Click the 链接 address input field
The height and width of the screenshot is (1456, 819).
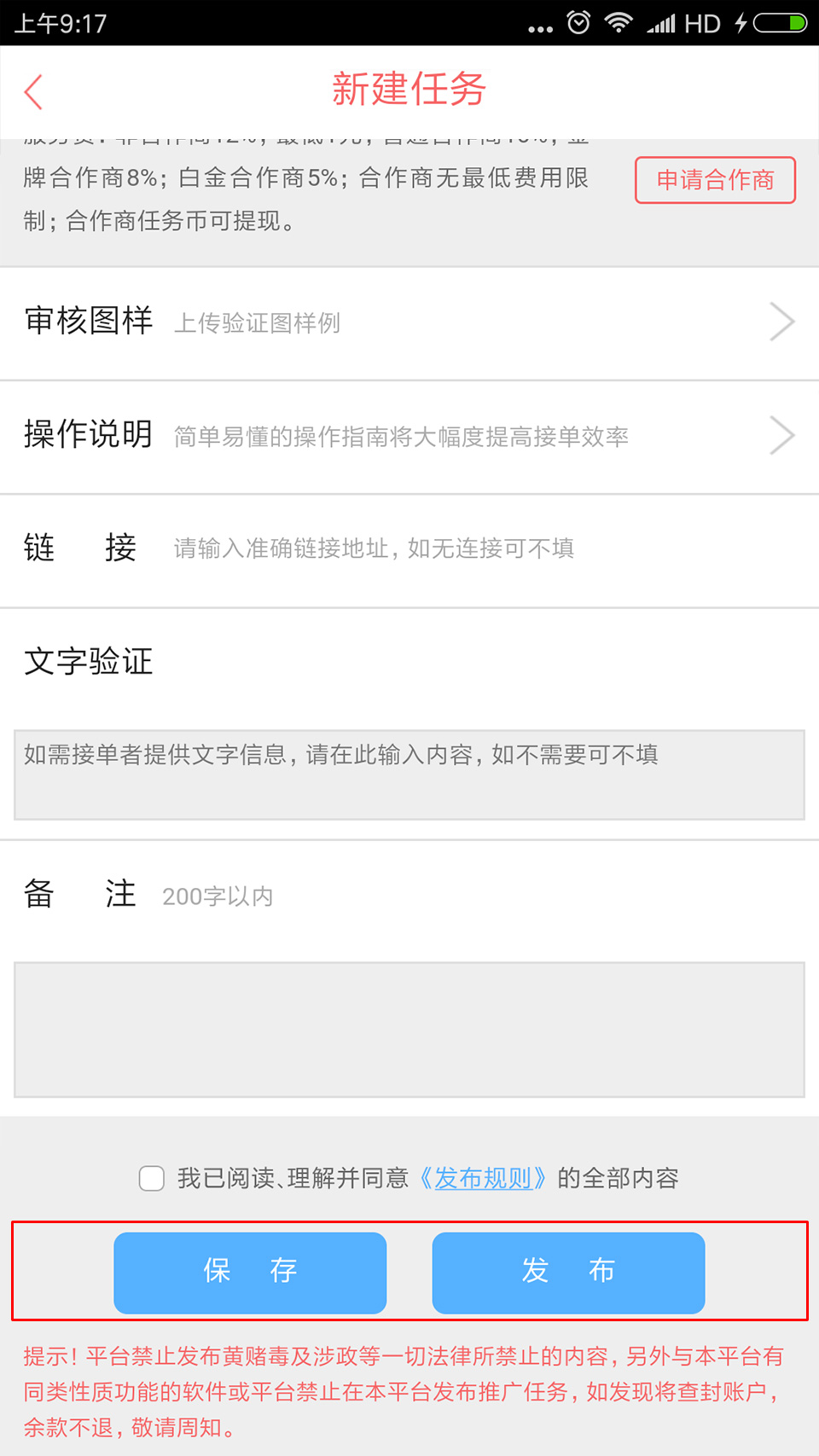pos(371,548)
